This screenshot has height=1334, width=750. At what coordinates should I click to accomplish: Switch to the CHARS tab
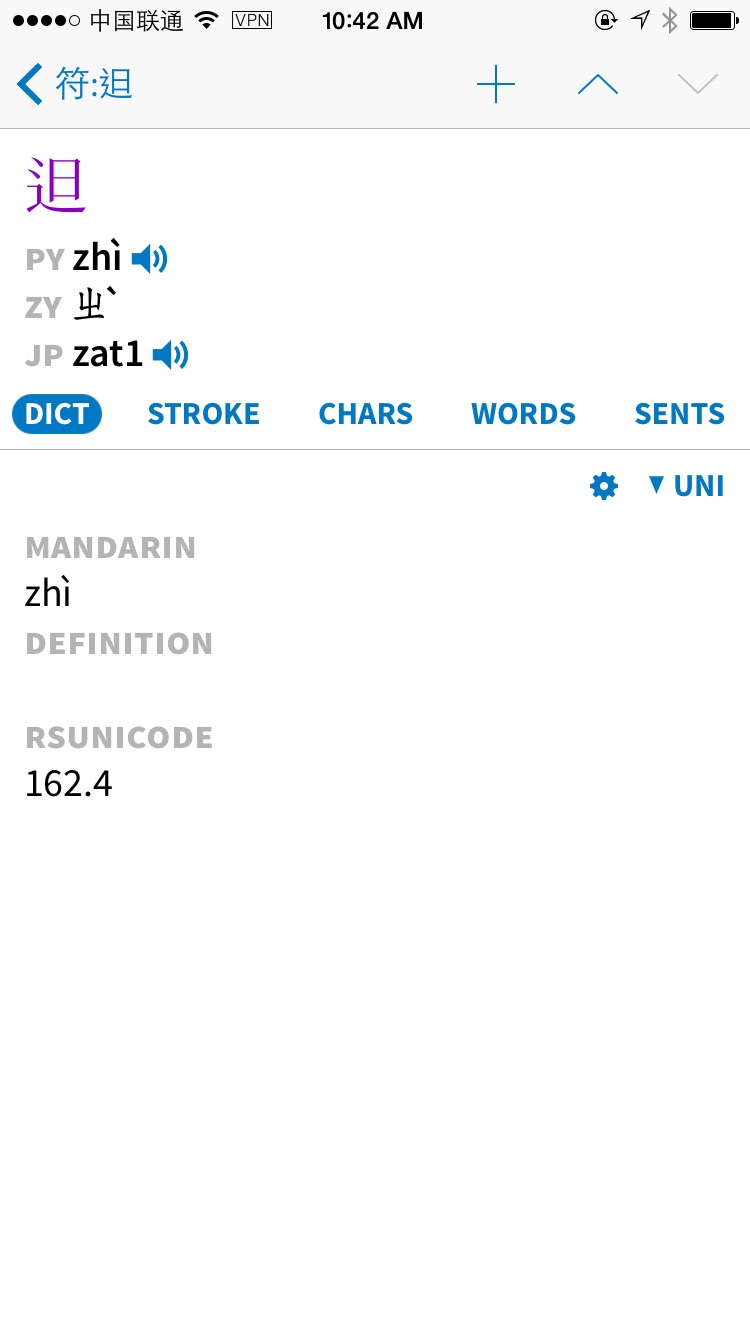366,414
